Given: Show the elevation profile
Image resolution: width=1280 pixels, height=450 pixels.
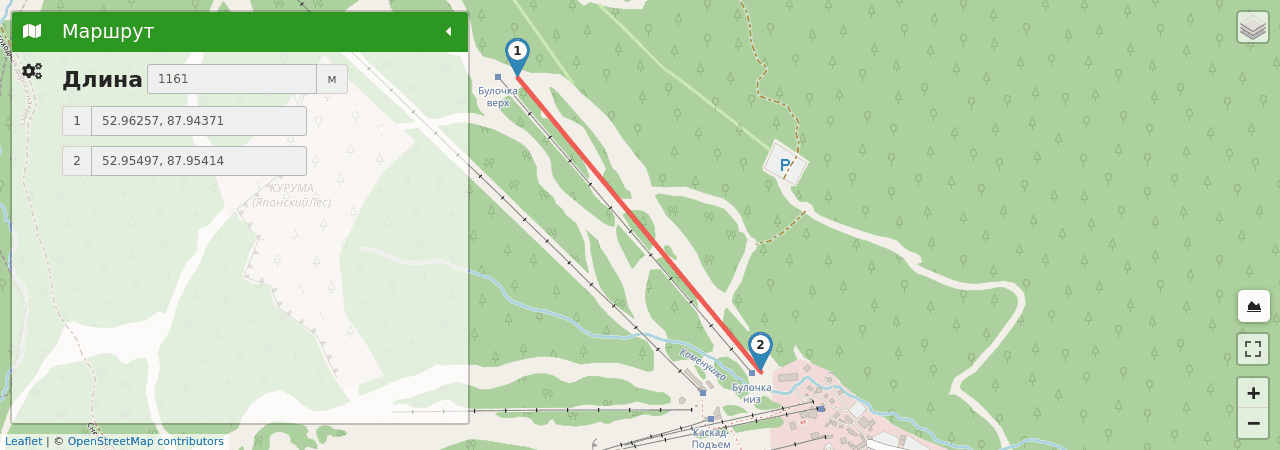Looking at the screenshot, I should 1253,306.
